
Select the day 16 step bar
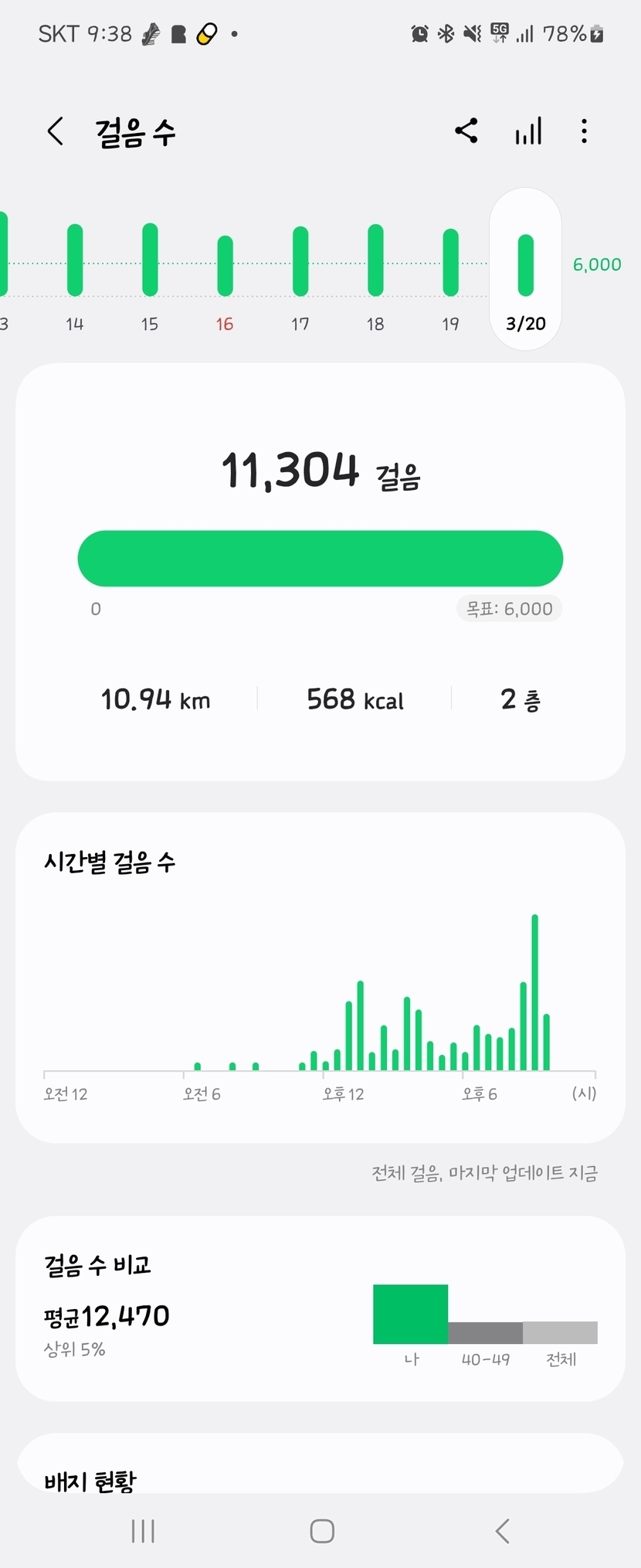[225, 266]
